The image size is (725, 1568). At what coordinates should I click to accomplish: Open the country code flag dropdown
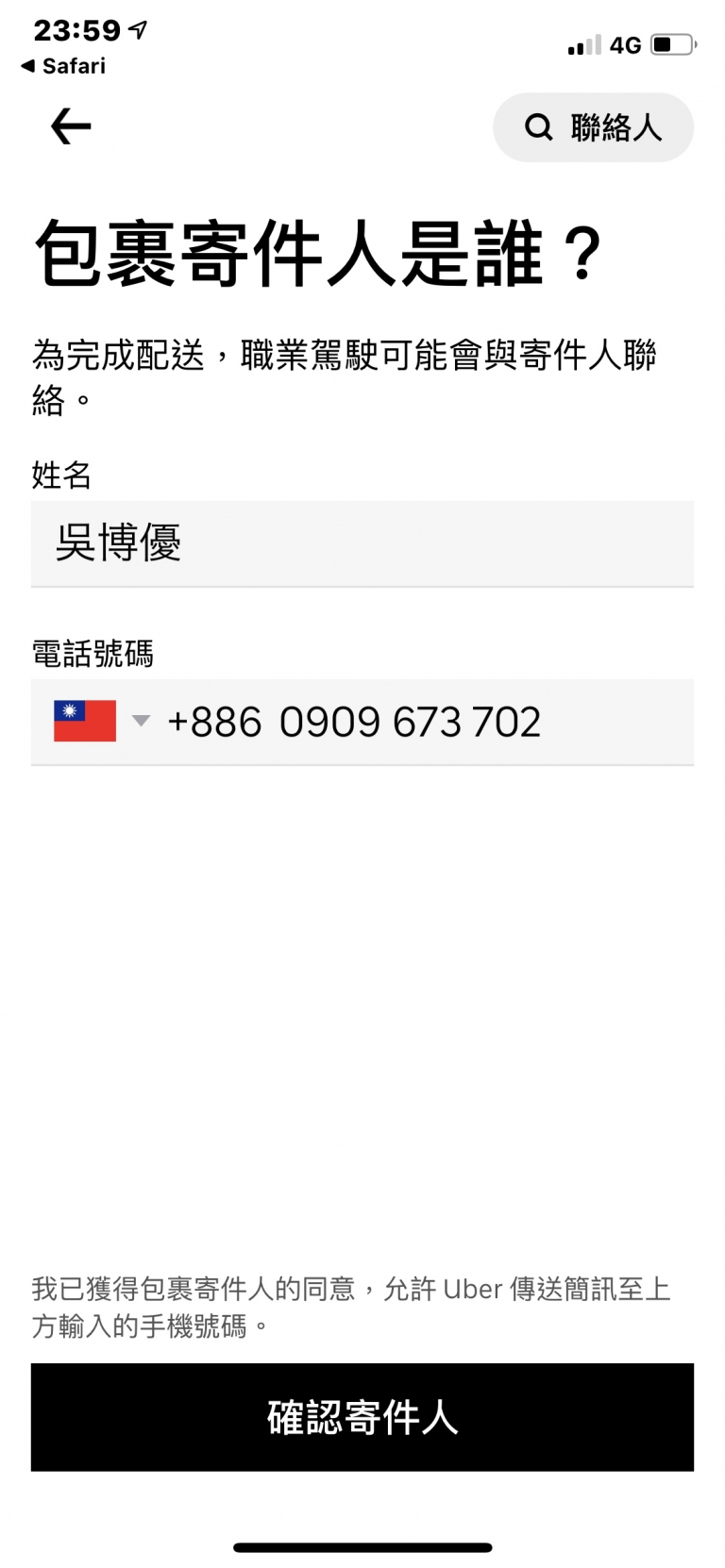pyautogui.click(x=101, y=722)
